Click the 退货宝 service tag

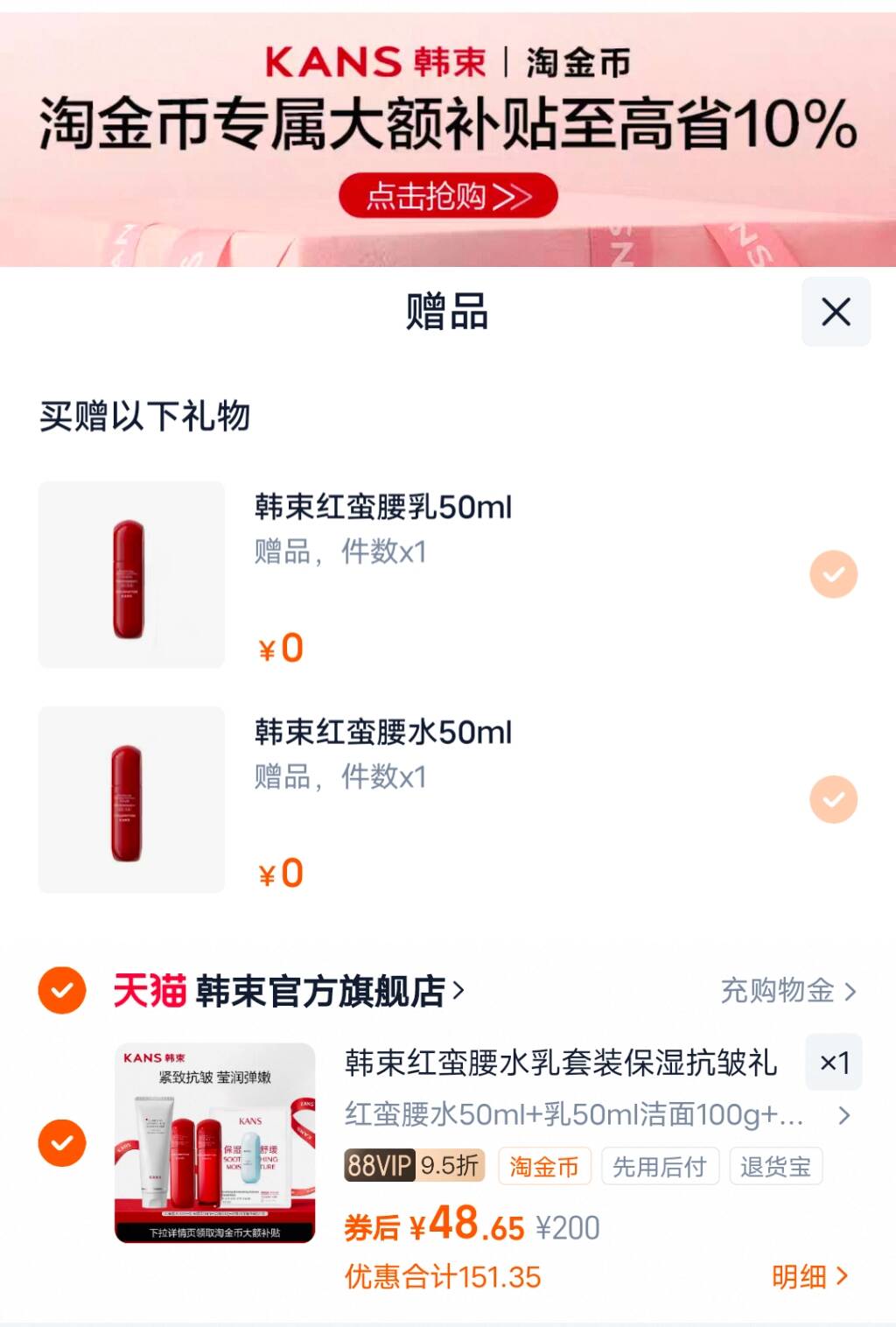pyautogui.click(x=777, y=1166)
